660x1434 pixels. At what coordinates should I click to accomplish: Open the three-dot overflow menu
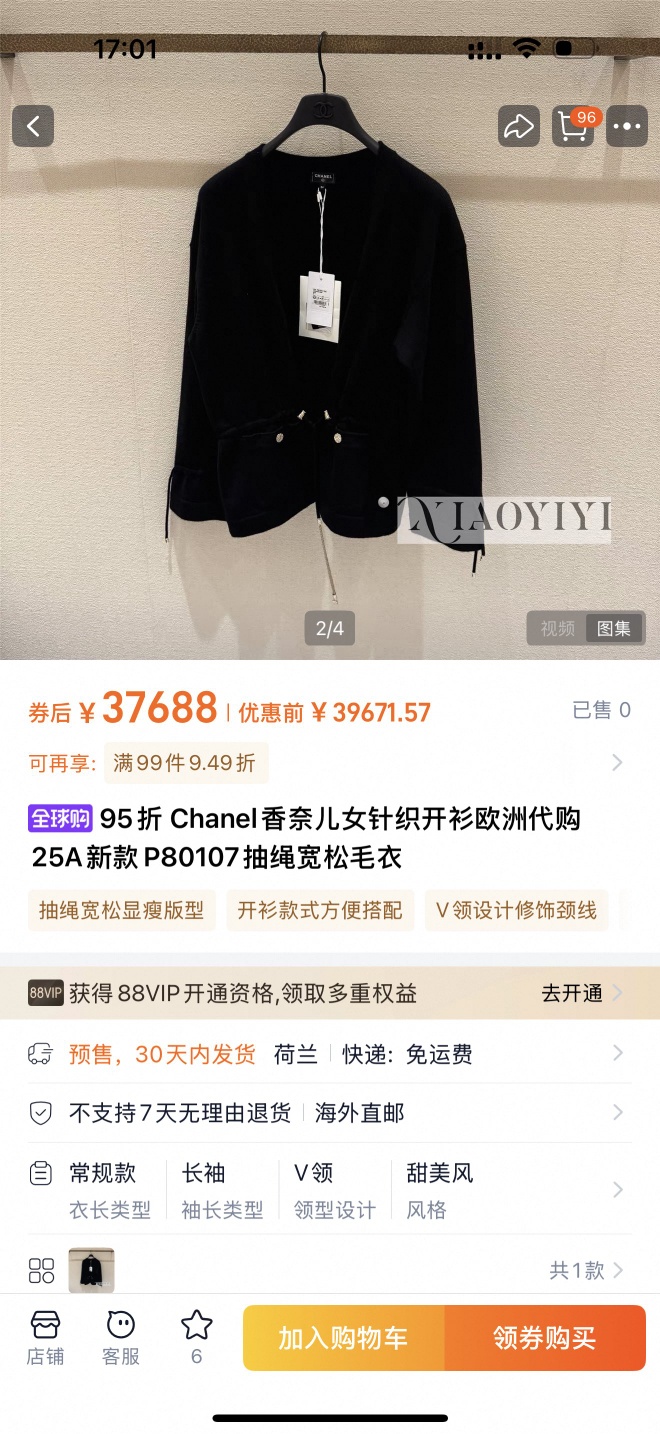[x=627, y=127]
